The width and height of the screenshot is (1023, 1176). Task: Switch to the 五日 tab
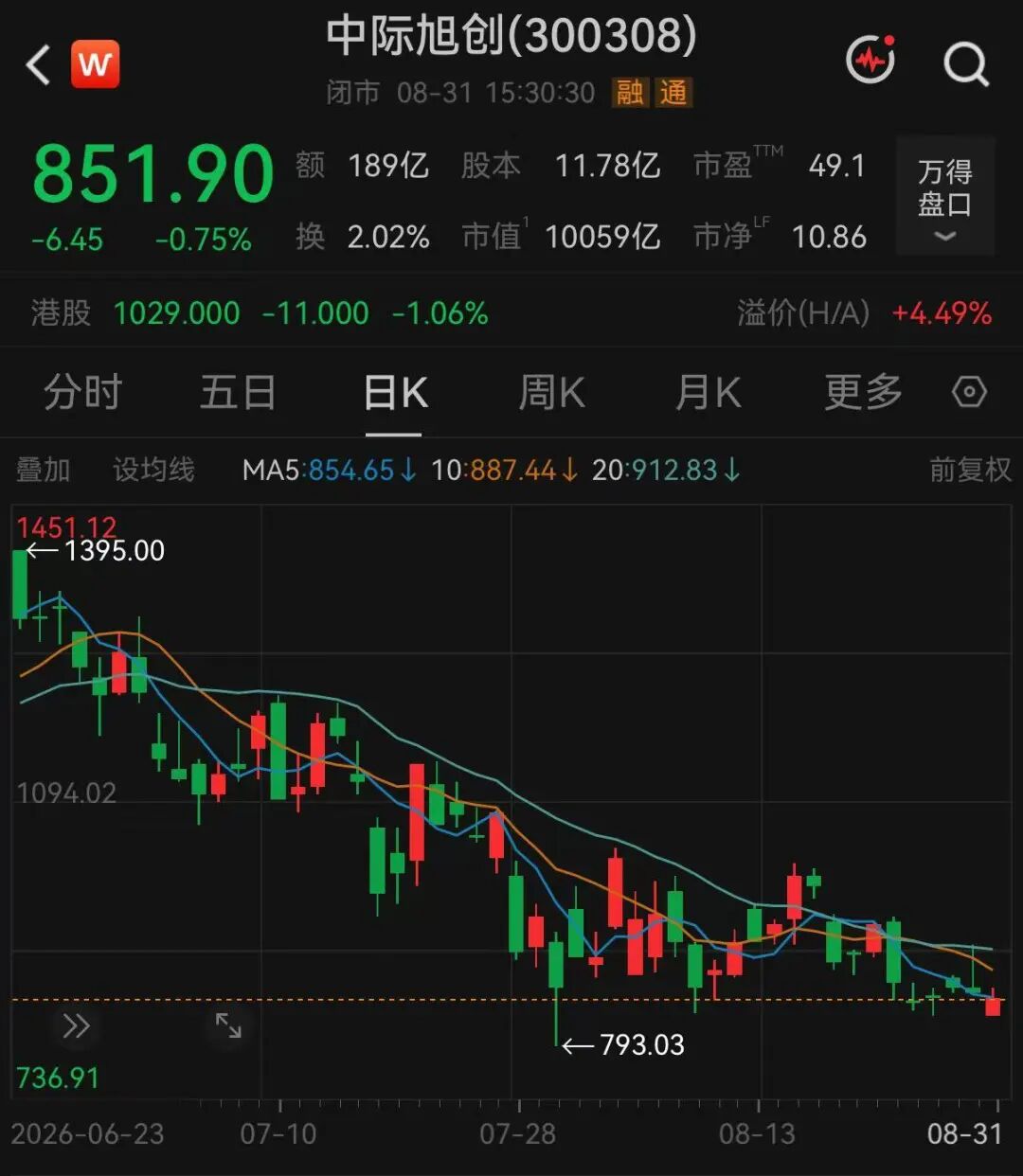pos(238,392)
